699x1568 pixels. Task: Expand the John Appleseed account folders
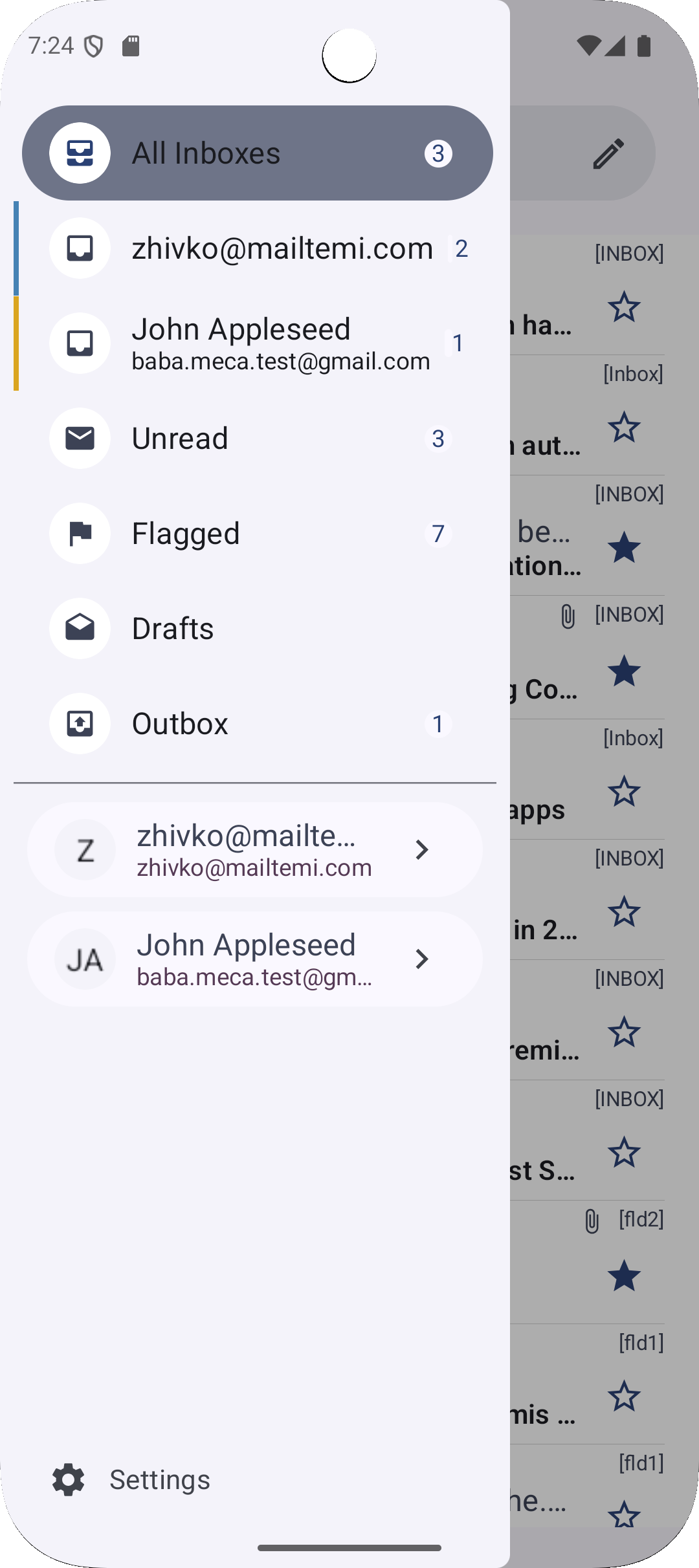pyautogui.click(x=255, y=959)
